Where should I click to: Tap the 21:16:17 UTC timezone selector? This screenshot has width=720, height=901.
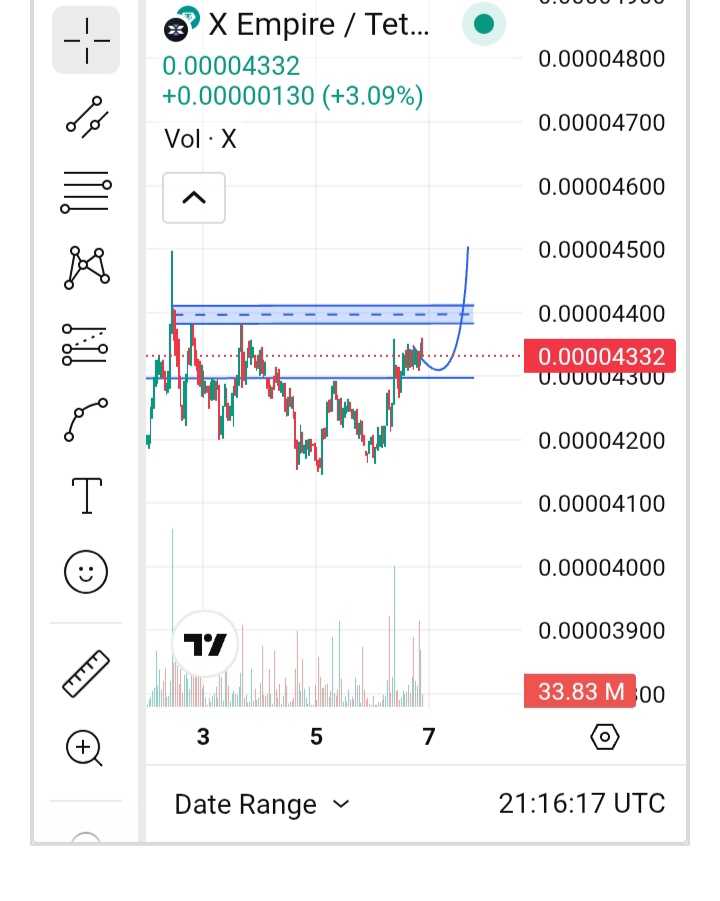click(x=581, y=804)
